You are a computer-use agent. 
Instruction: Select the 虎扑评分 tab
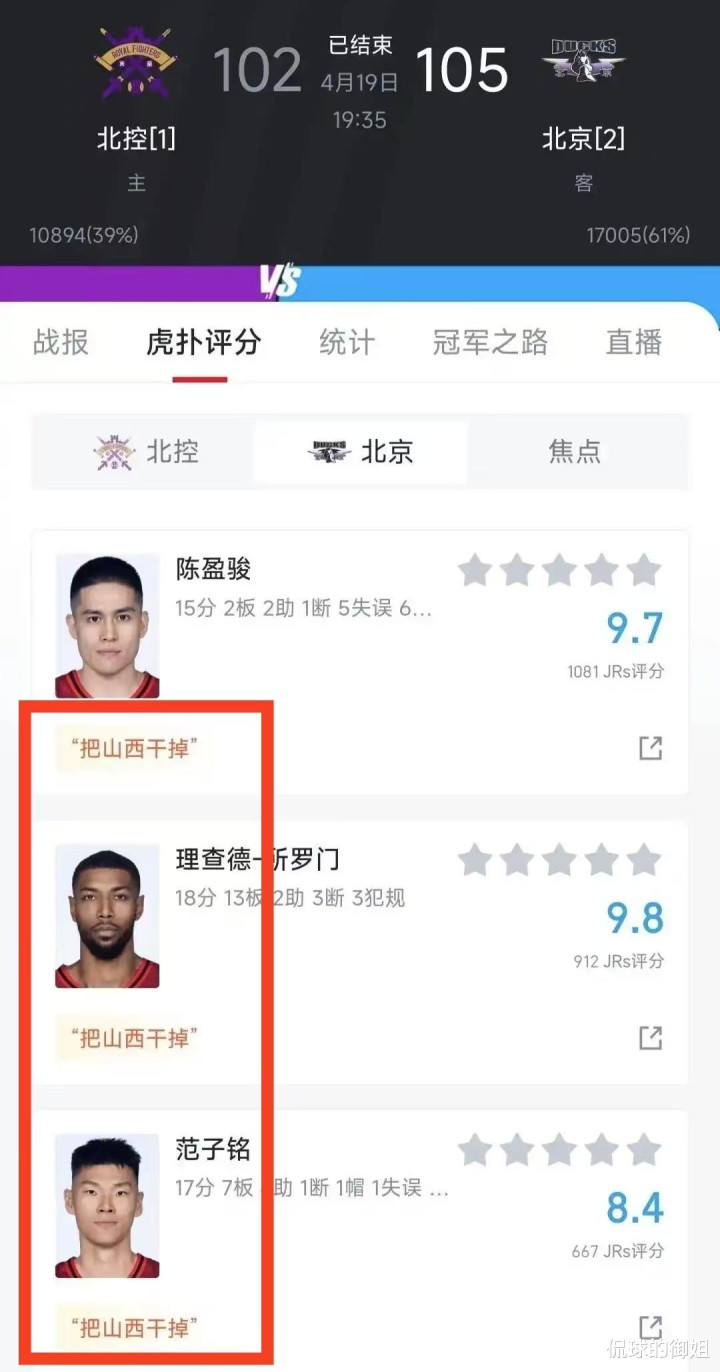click(x=203, y=342)
